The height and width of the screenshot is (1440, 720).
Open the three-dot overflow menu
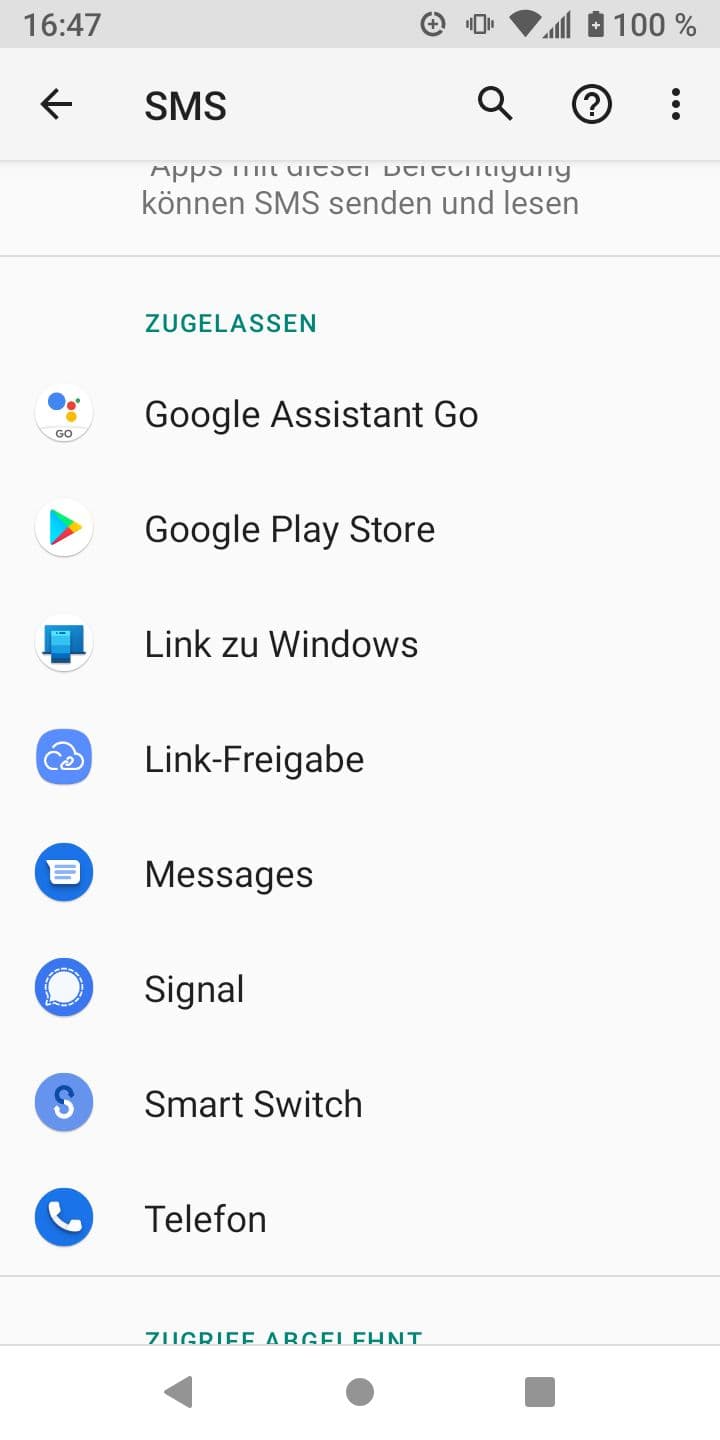pos(676,104)
